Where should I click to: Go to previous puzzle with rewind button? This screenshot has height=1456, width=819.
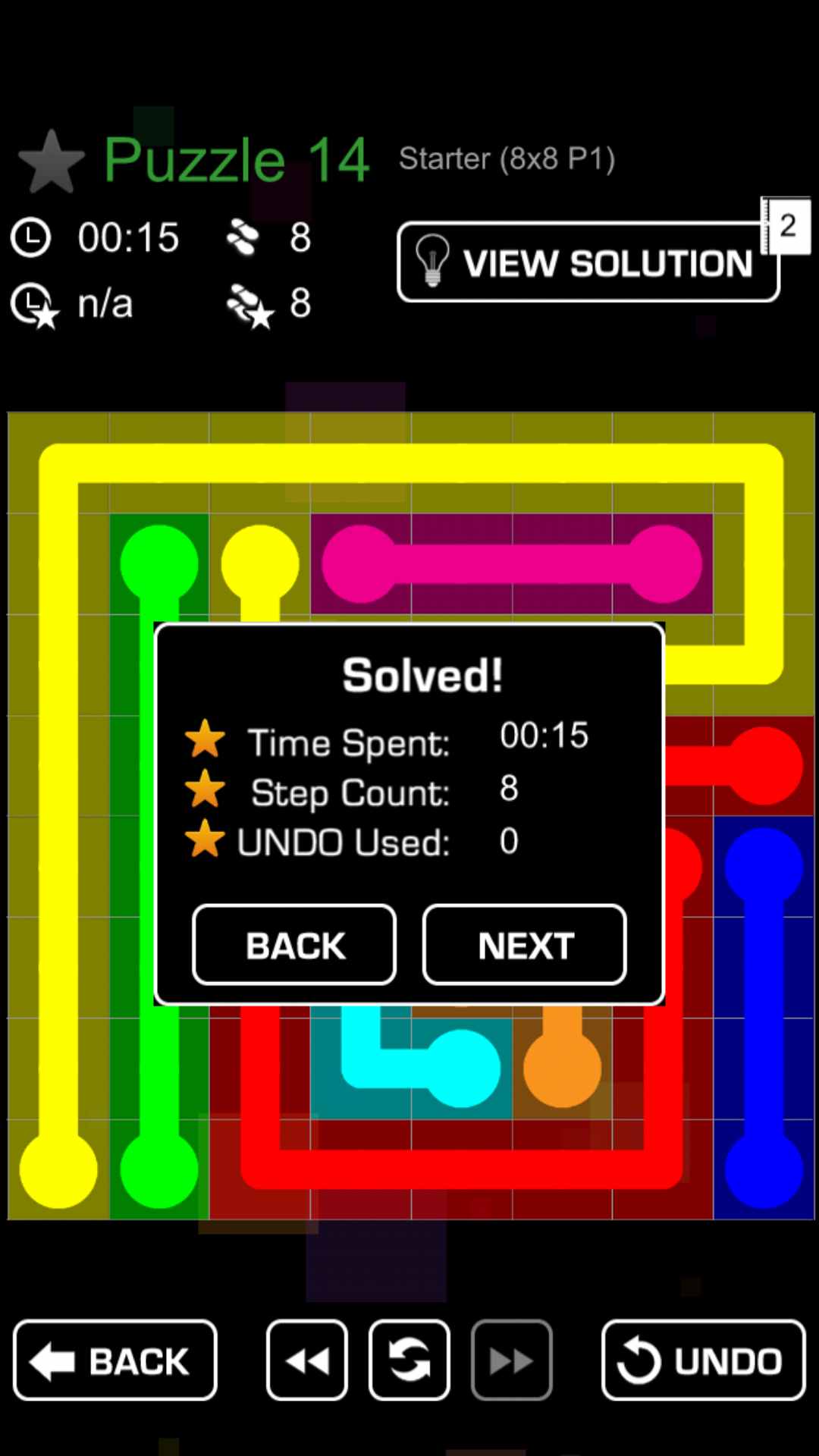point(307,1360)
